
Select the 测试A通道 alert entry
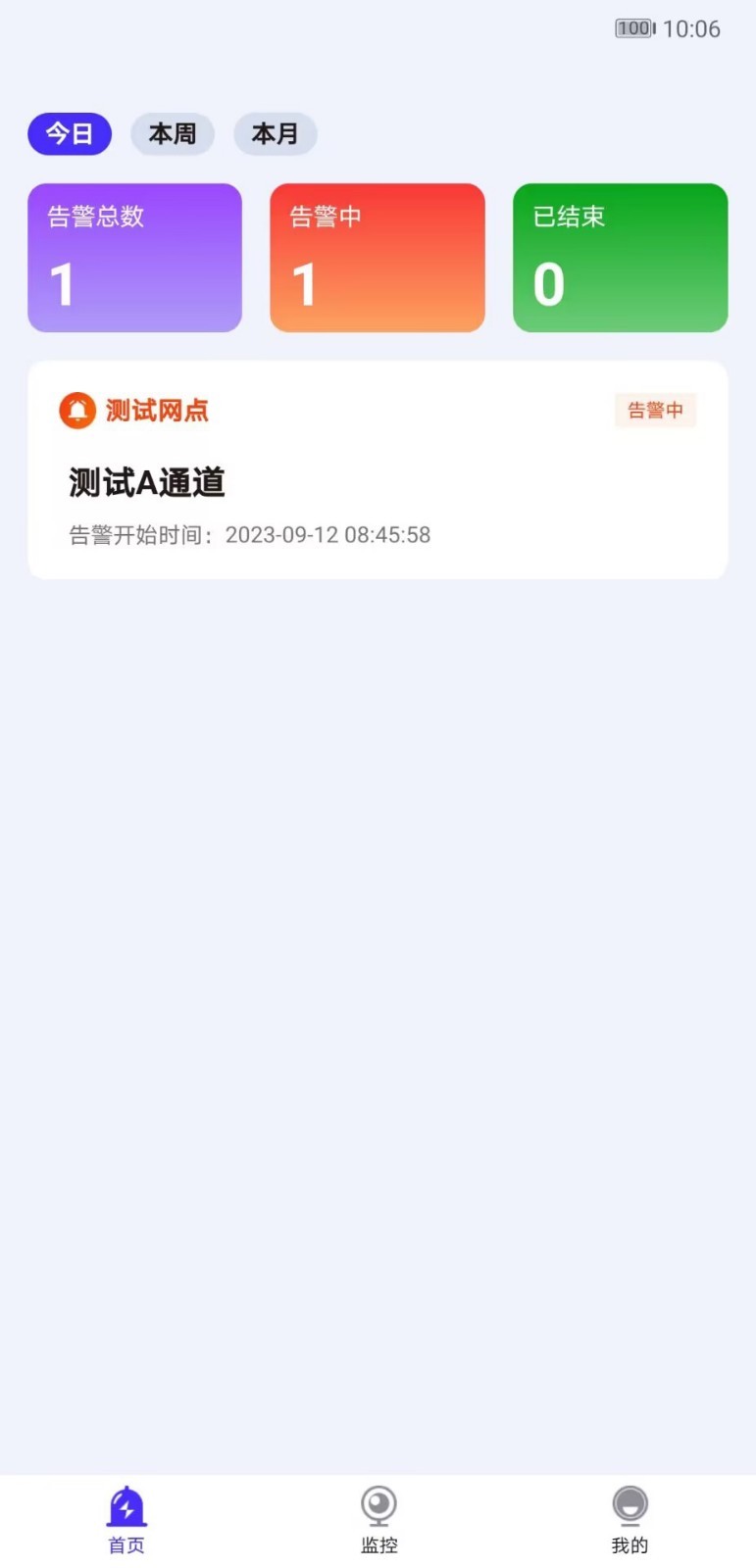tap(145, 482)
